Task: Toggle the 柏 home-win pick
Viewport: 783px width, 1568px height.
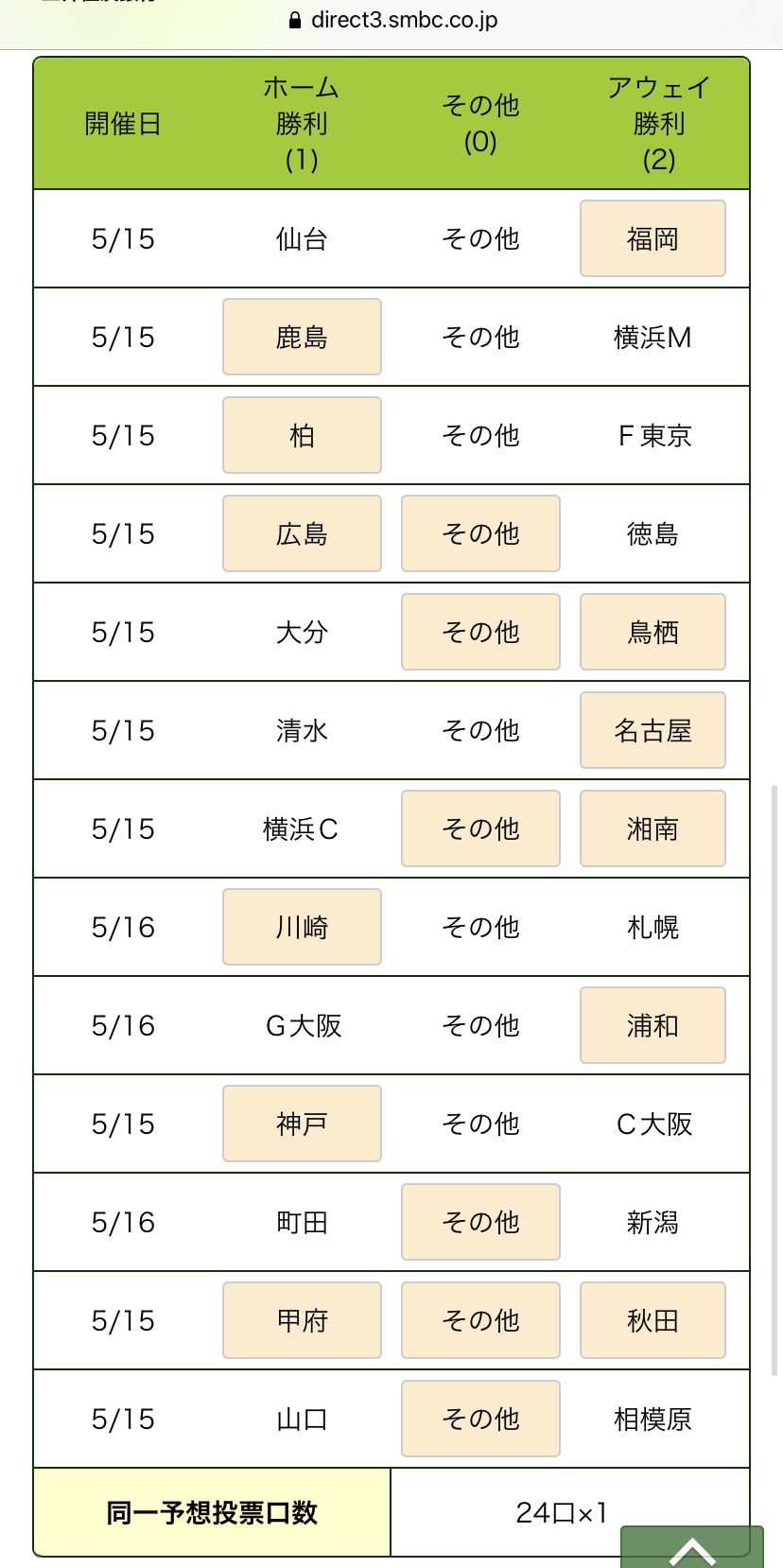Action: click(302, 435)
